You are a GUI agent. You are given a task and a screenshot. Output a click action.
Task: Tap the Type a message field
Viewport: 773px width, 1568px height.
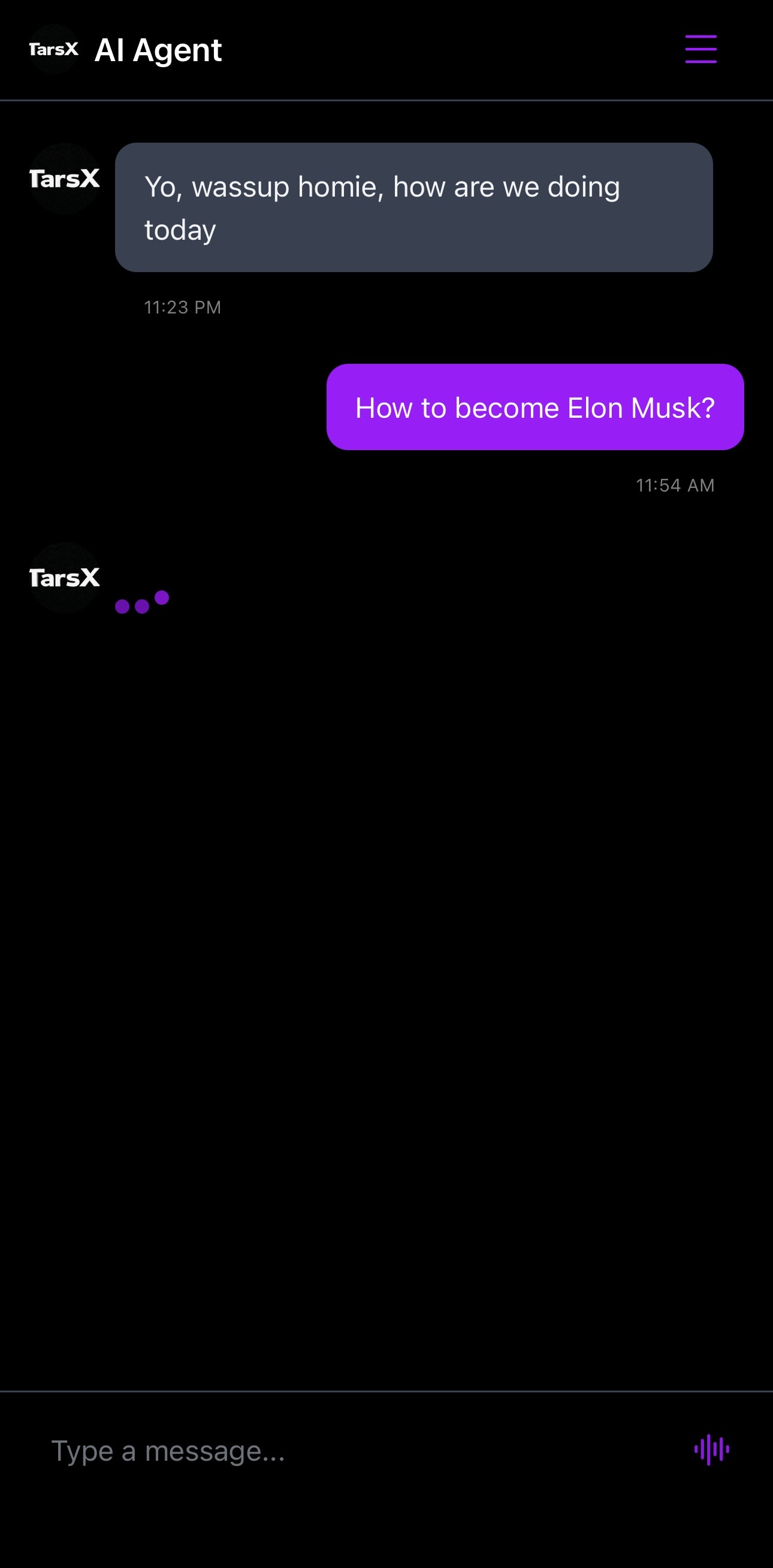click(x=353, y=1451)
